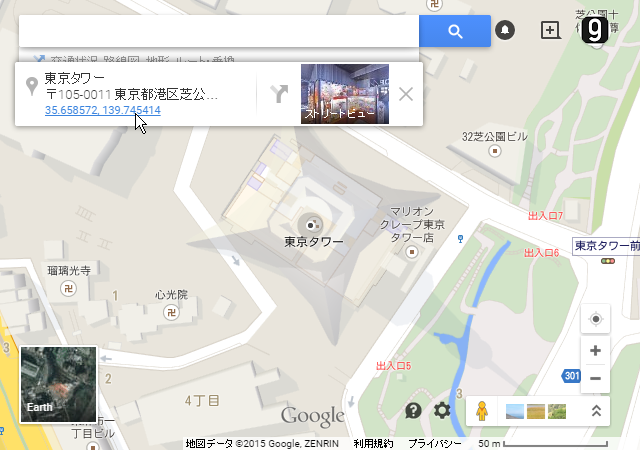Image resolution: width=640 pixels, height=450 pixels.
Task: Zoom out of the map
Action: click(x=595, y=378)
